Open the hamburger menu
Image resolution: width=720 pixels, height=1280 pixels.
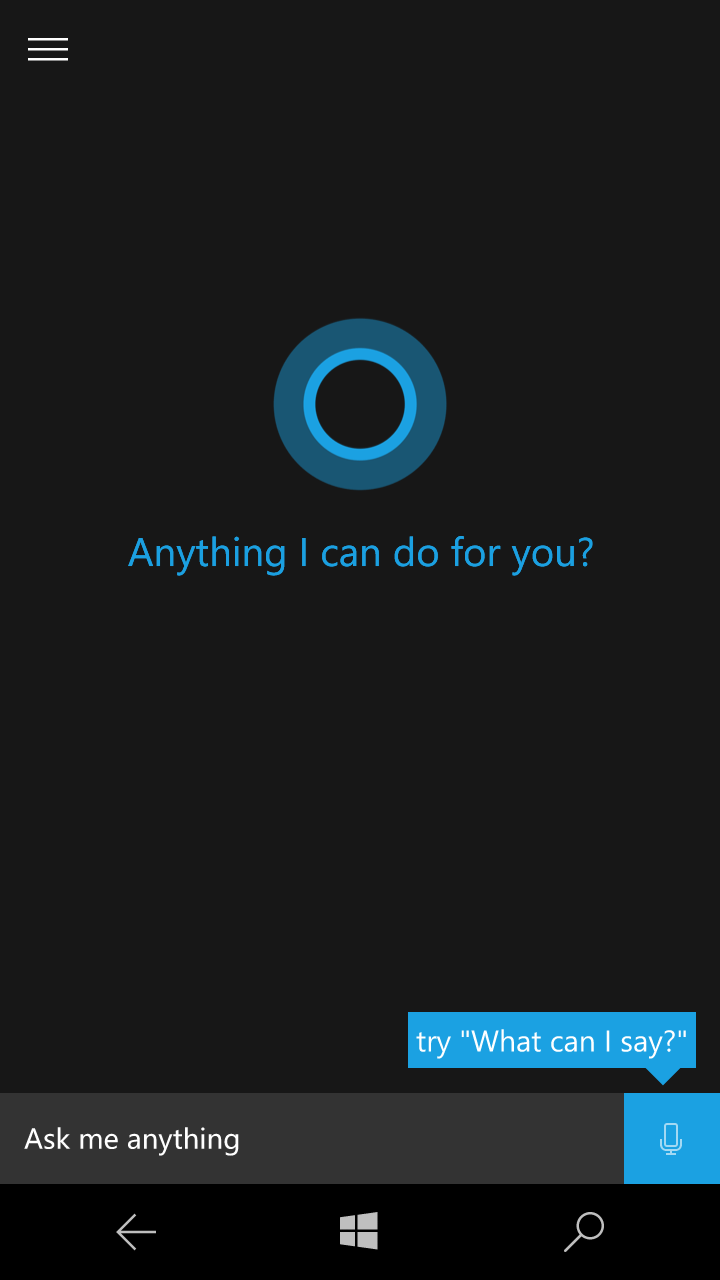(48, 49)
